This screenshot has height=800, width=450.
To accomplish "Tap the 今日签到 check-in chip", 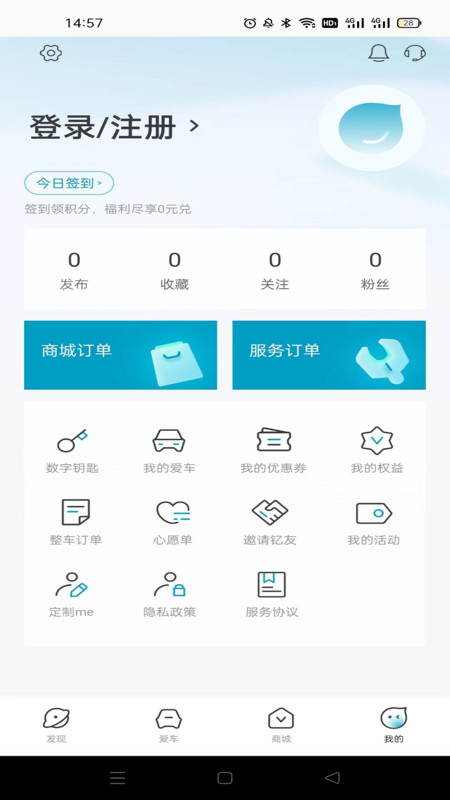I will tap(69, 183).
